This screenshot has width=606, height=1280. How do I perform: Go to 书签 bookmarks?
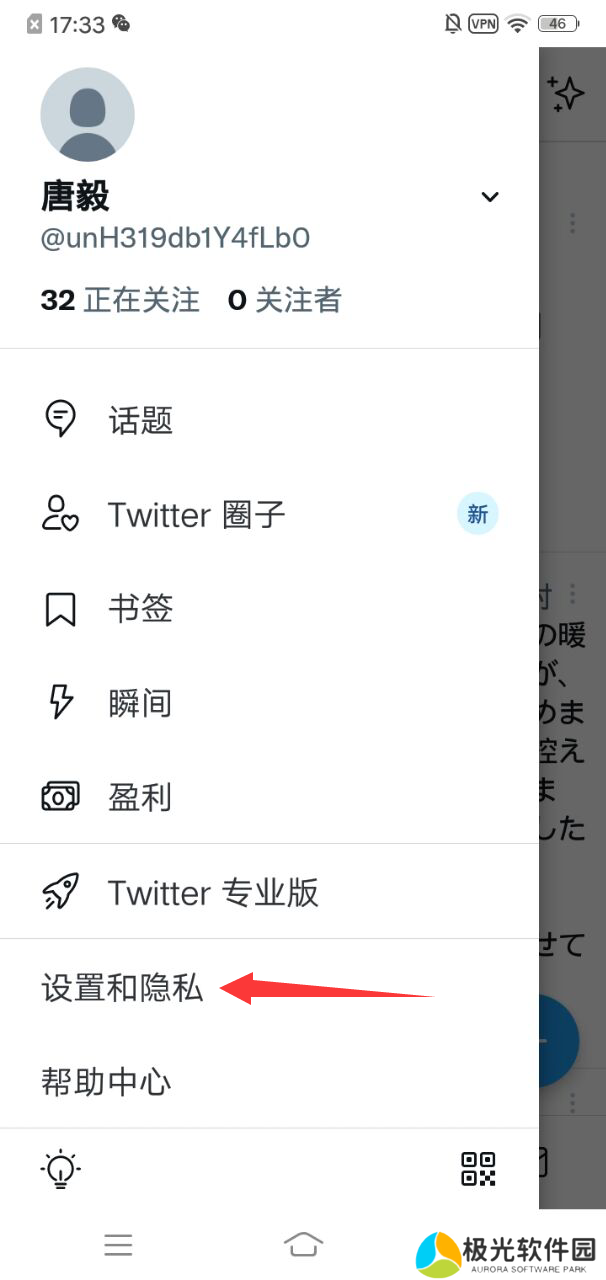pyautogui.click(x=140, y=608)
